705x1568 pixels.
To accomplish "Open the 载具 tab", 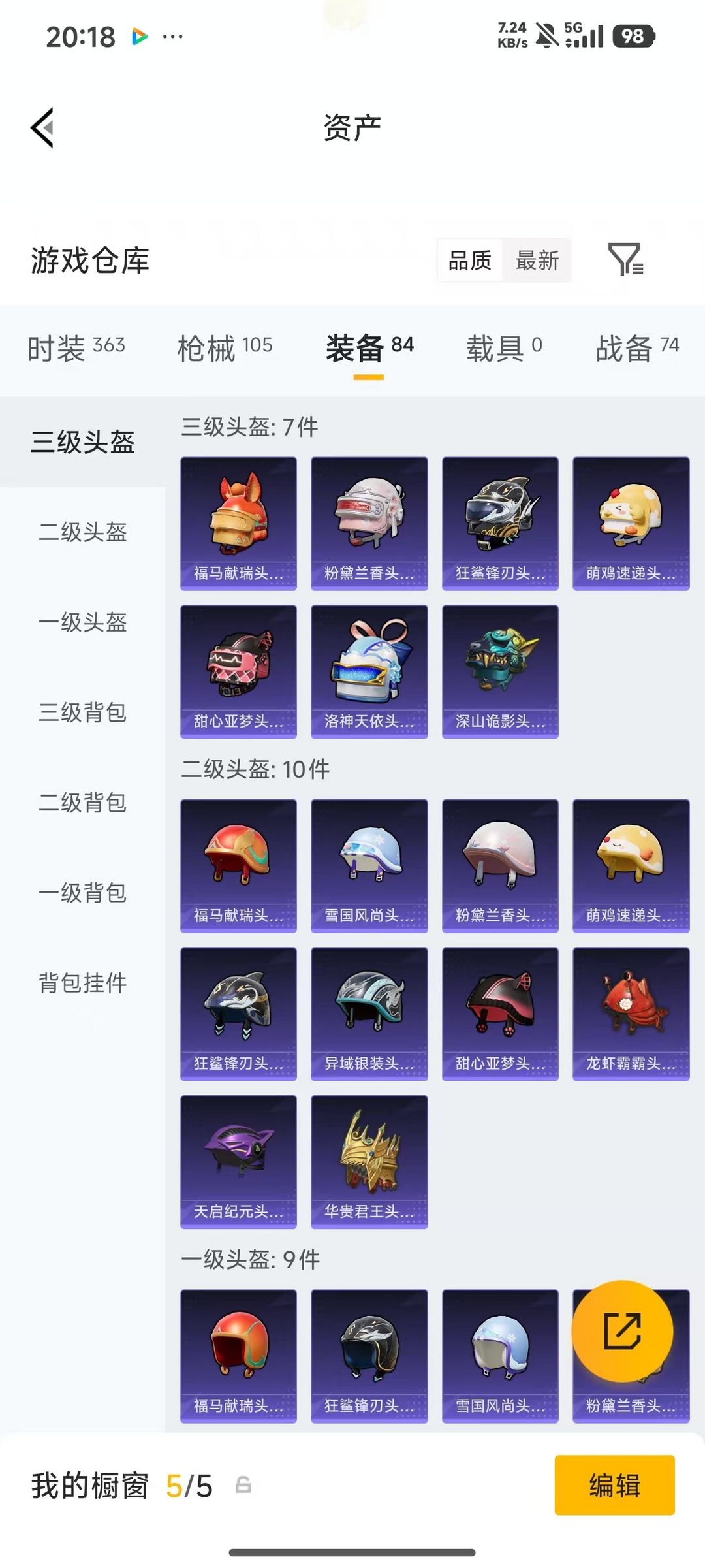I will tap(503, 347).
